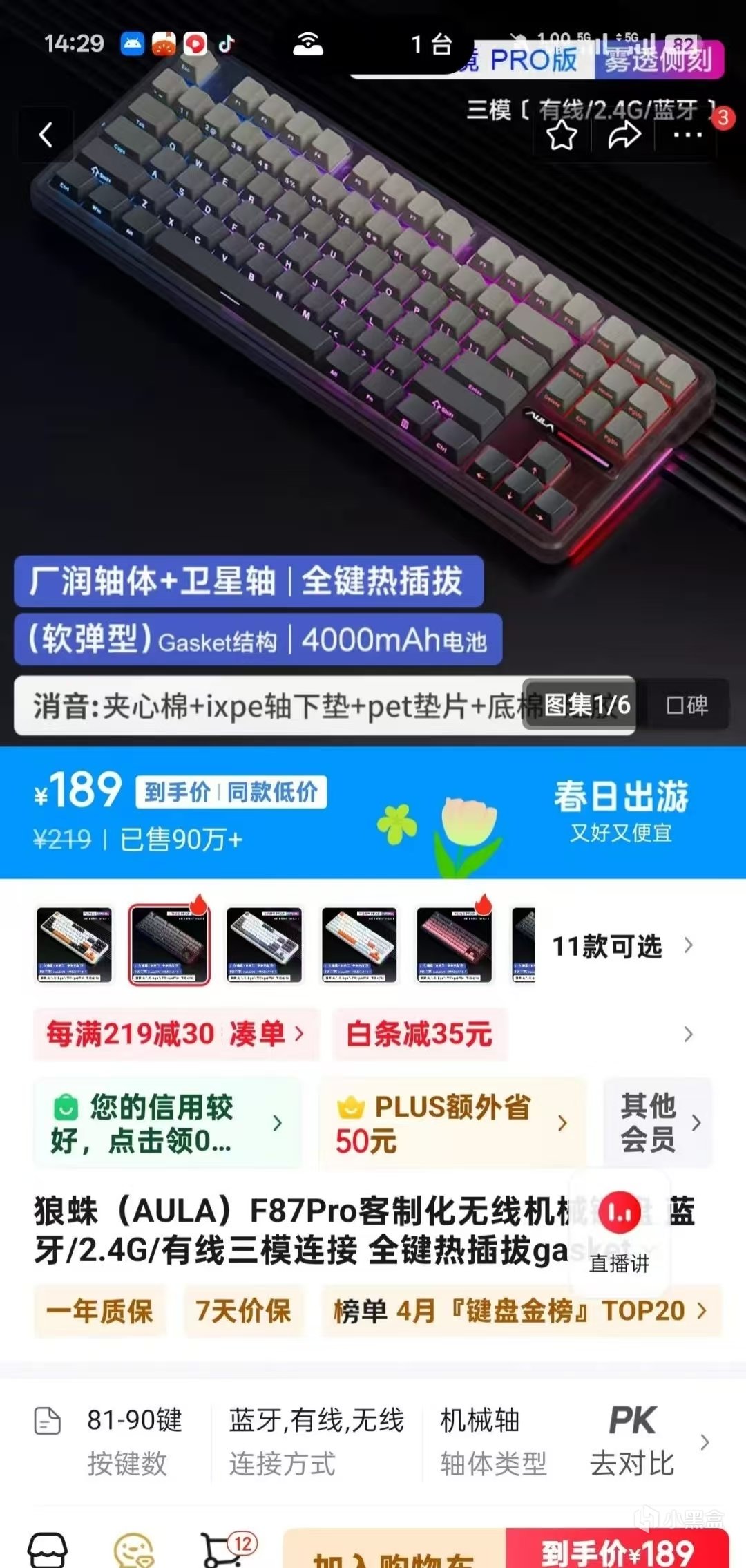Buy now at 到手价¥189
This screenshot has width=746, height=1568.
617,1551
